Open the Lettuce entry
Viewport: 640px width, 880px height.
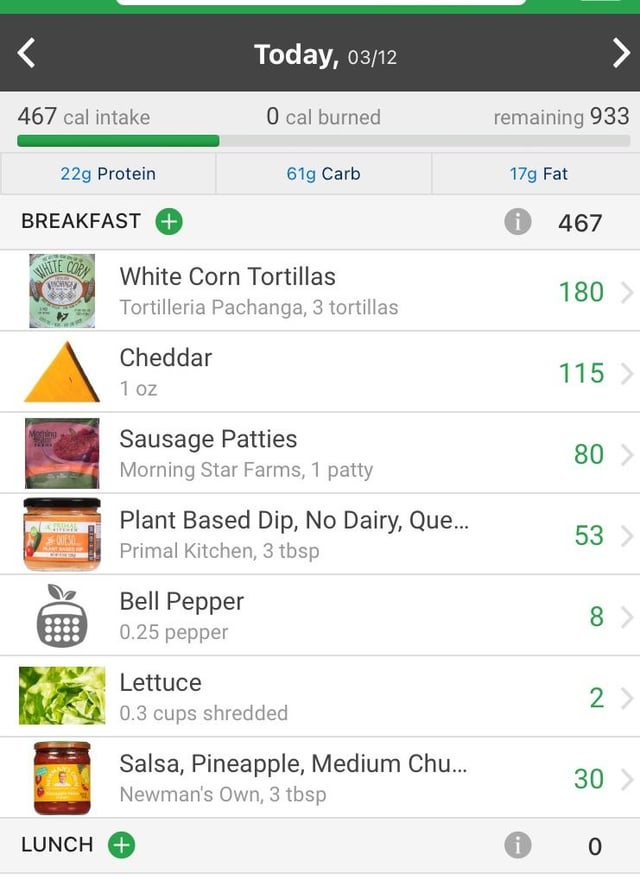point(320,696)
